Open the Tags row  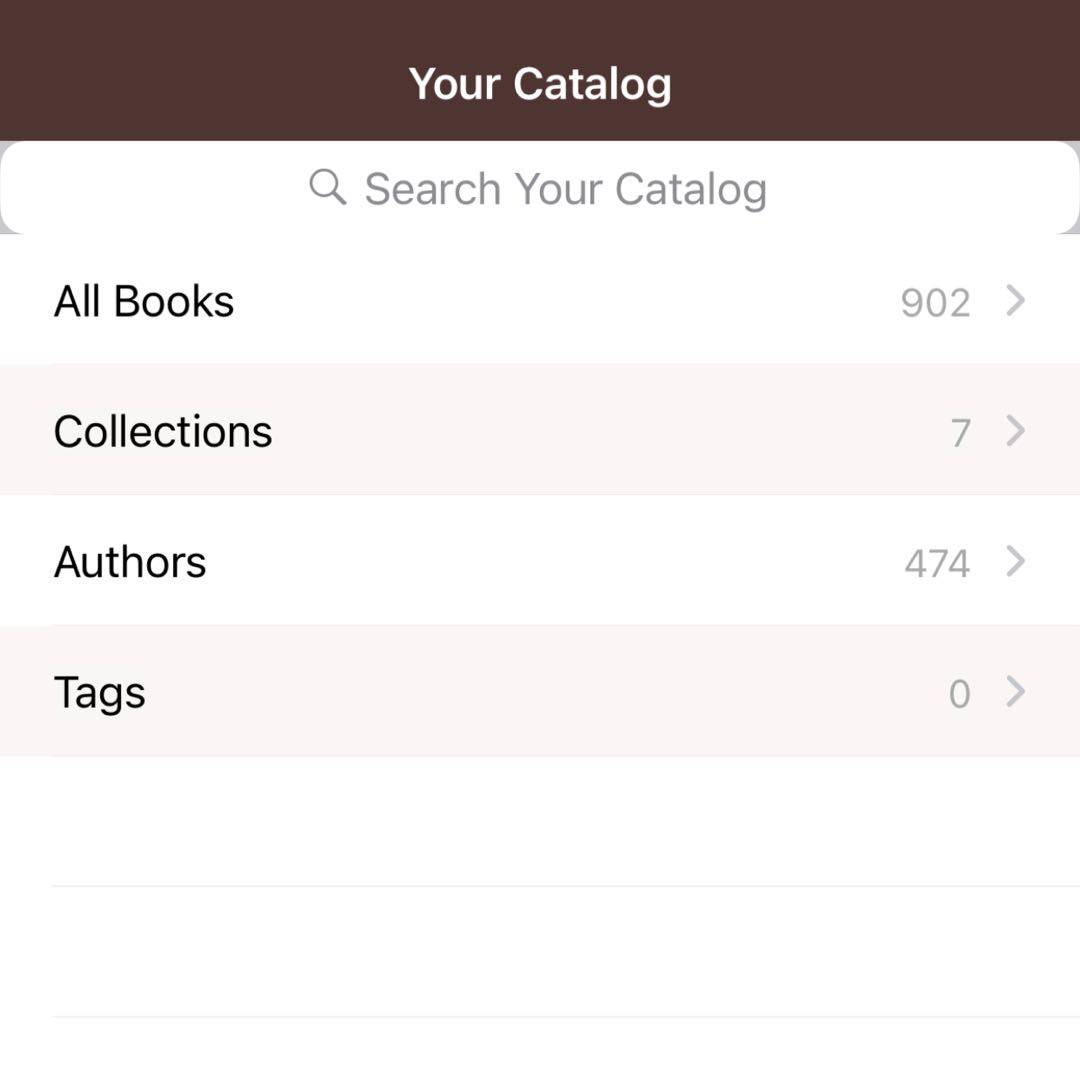click(x=540, y=692)
